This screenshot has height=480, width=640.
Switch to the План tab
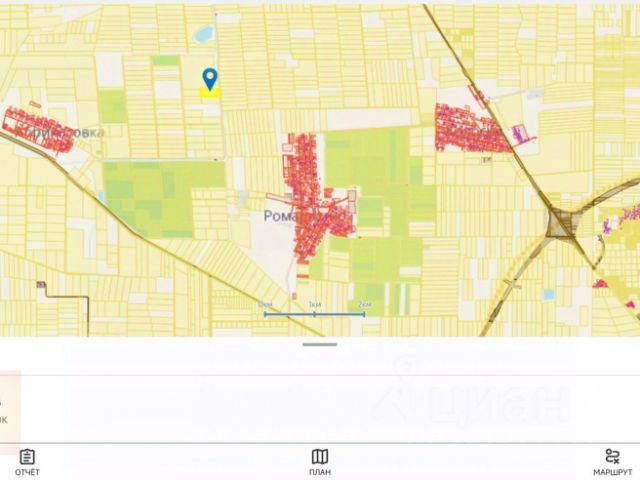click(x=320, y=461)
